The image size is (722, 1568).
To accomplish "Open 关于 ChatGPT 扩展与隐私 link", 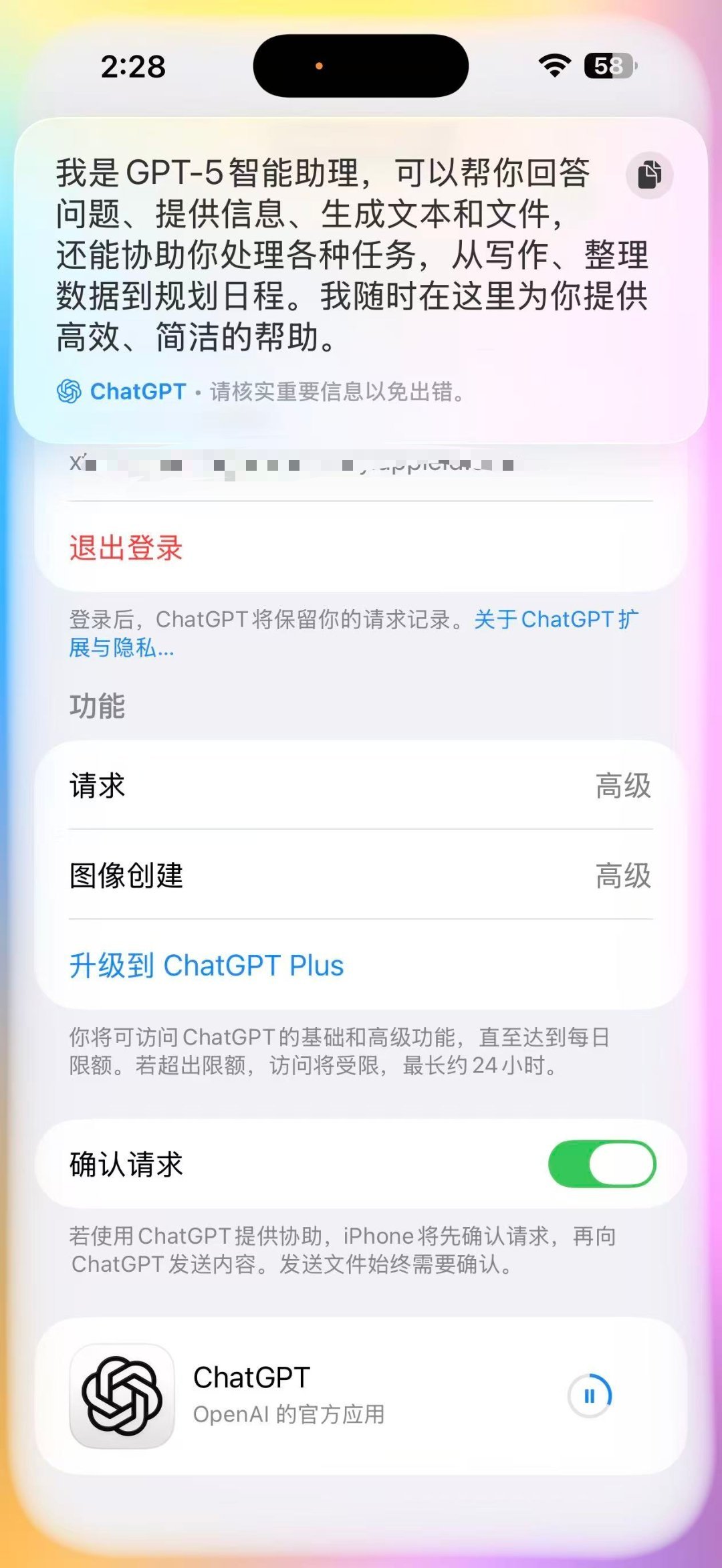I will pyautogui.click(x=557, y=621).
